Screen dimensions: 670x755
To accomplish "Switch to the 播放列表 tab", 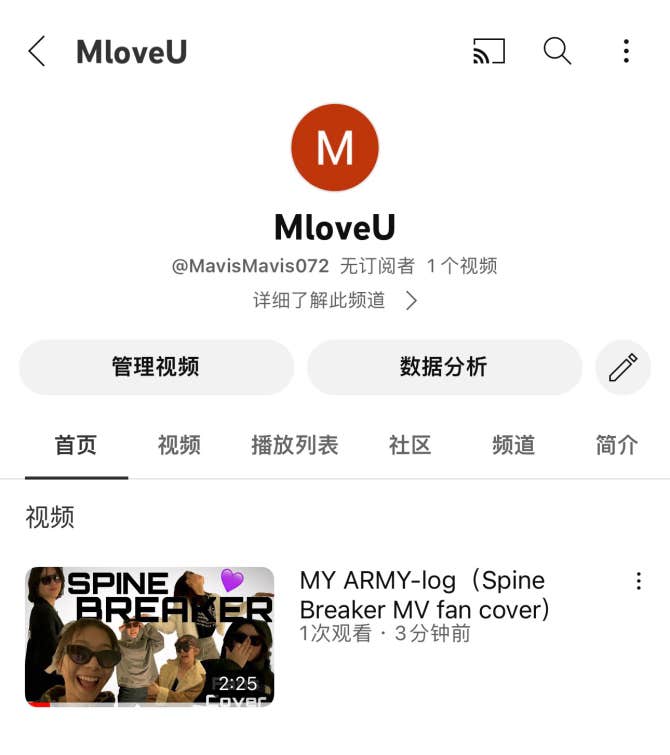I will tap(294, 446).
